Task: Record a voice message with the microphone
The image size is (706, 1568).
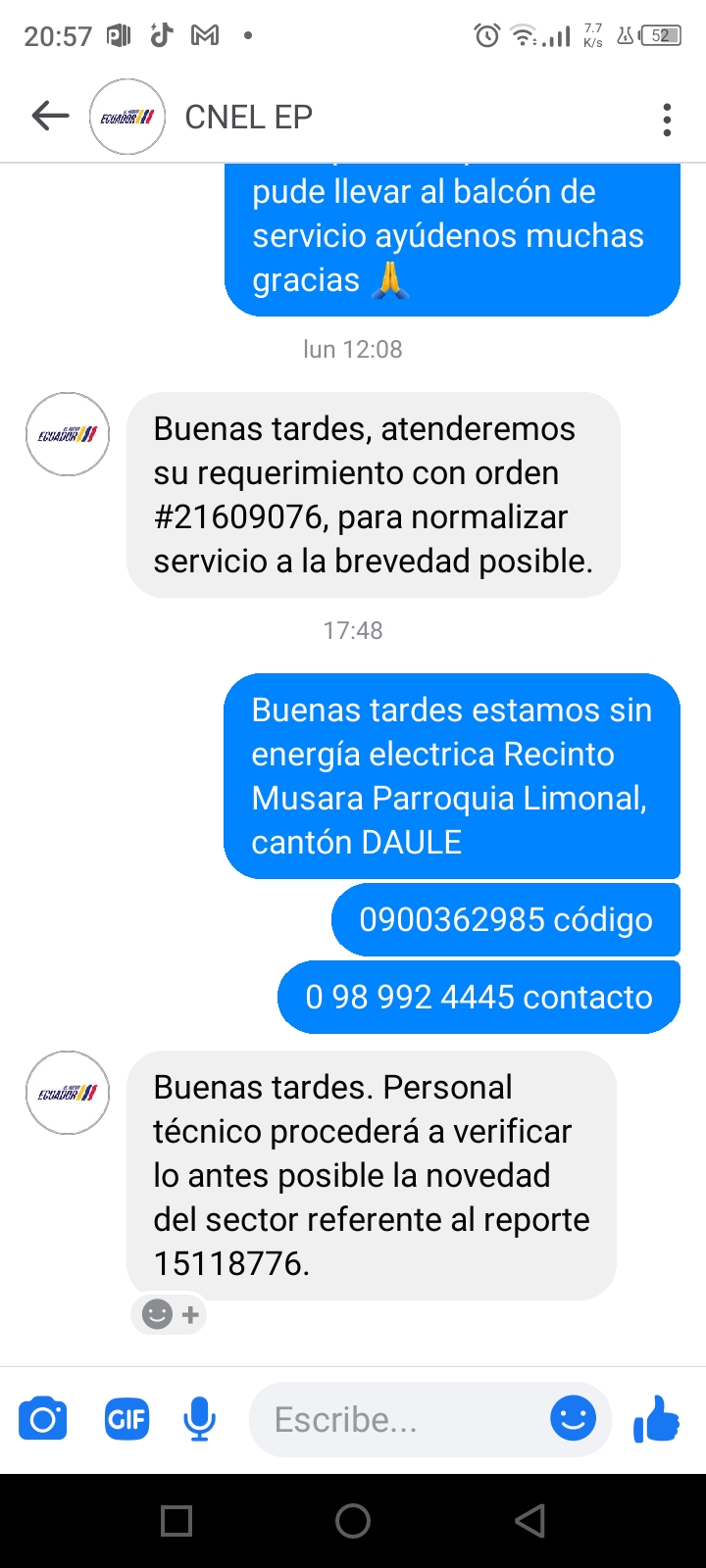Action: point(200,1419)
